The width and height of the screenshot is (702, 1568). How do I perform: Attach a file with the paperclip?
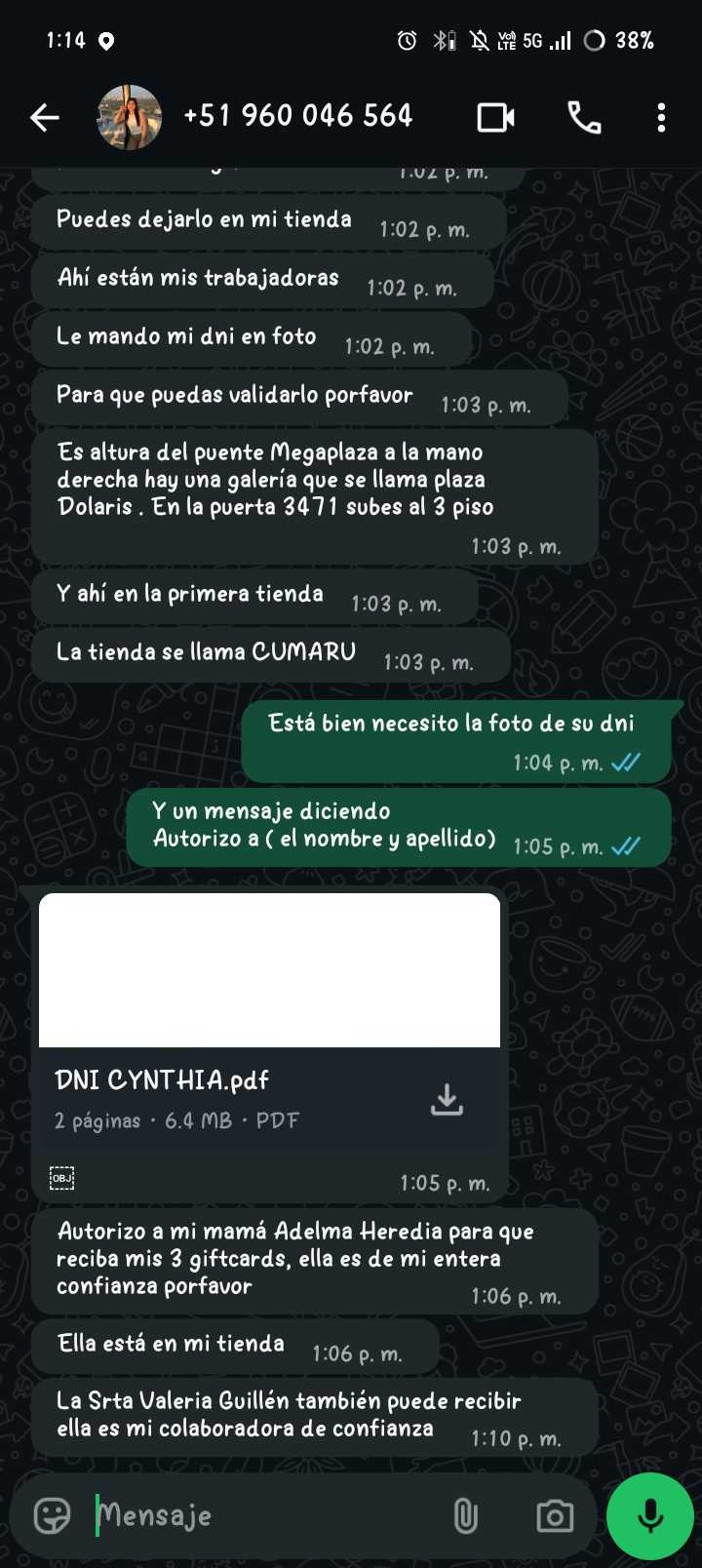[x=466, y=1515]
